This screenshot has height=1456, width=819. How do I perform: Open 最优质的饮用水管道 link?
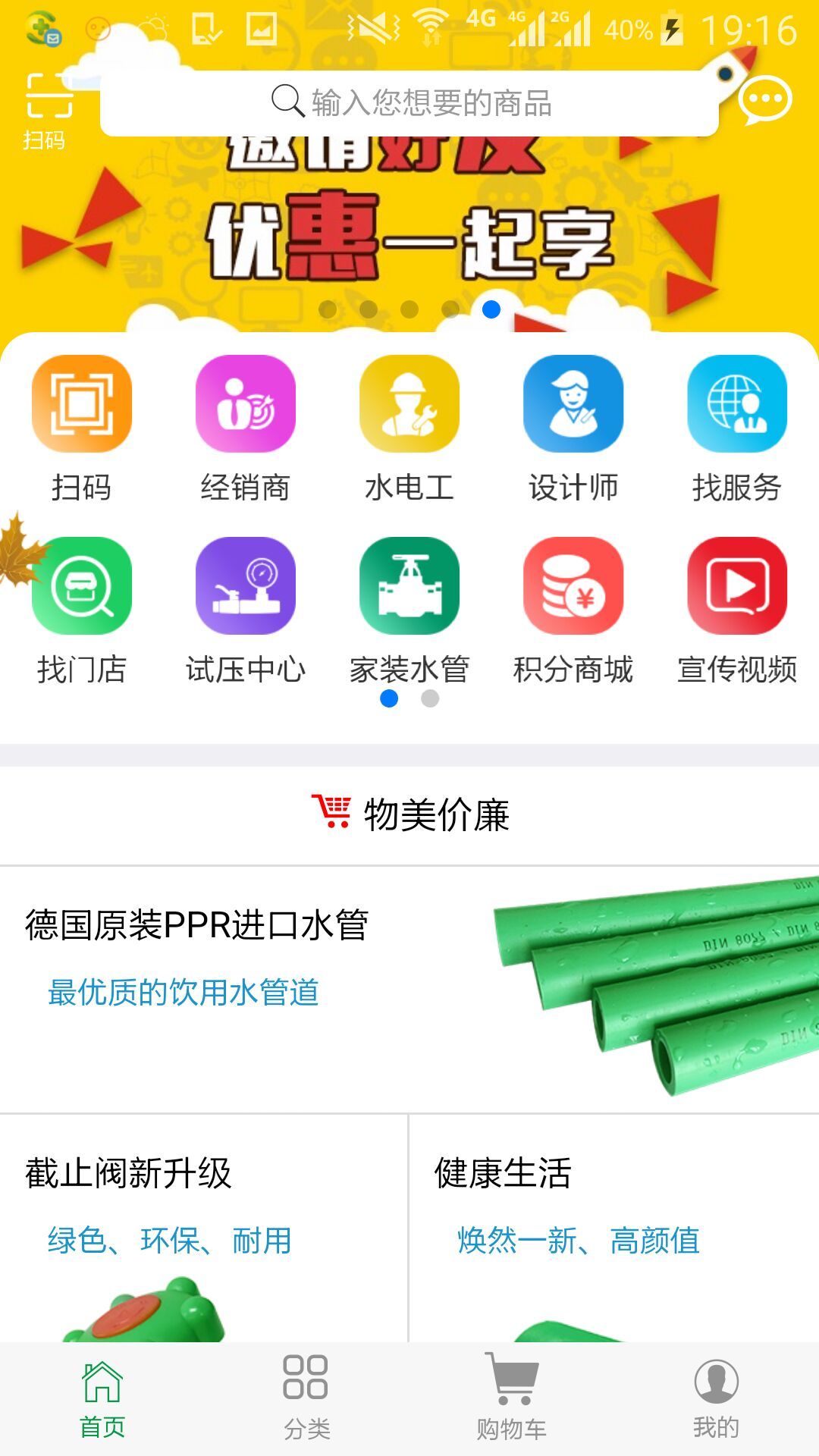click(x=184, y=990)
